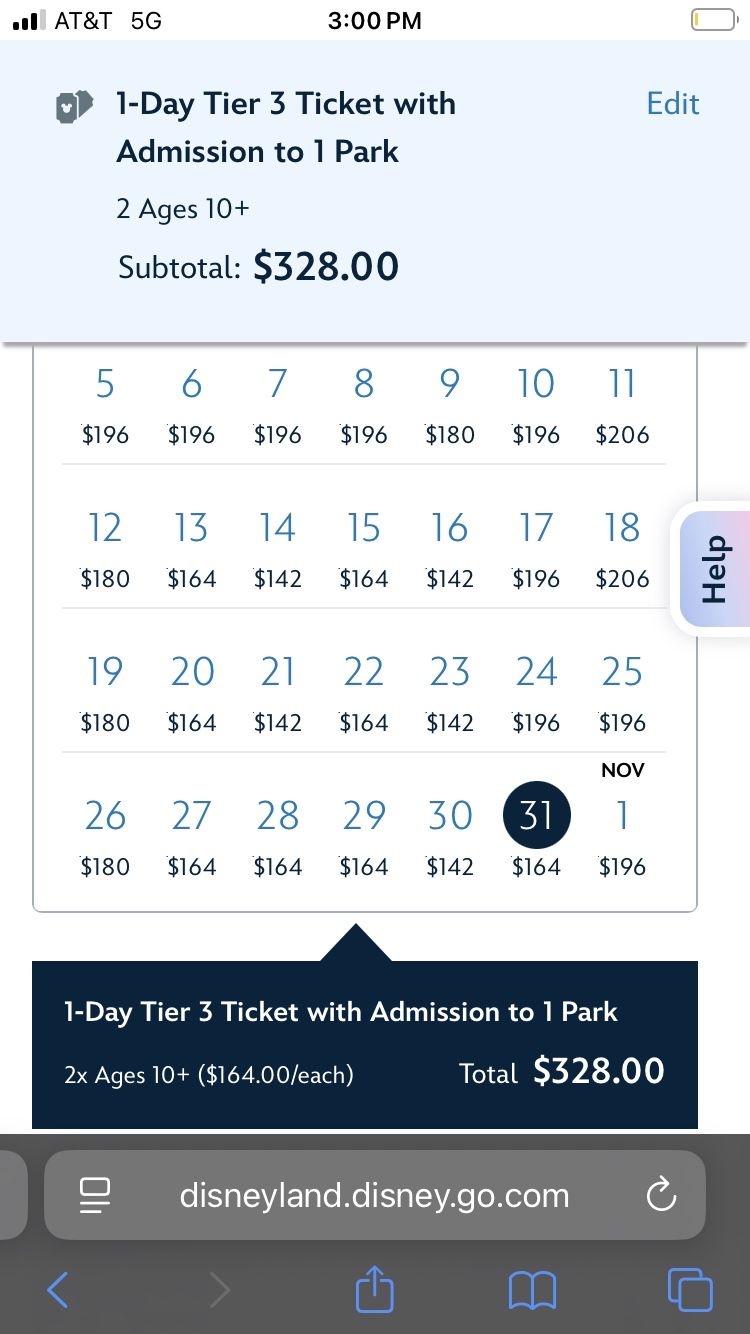Pick date 18 priced $206
Screen dimensions: 750x1334
(x=622, y=550)
